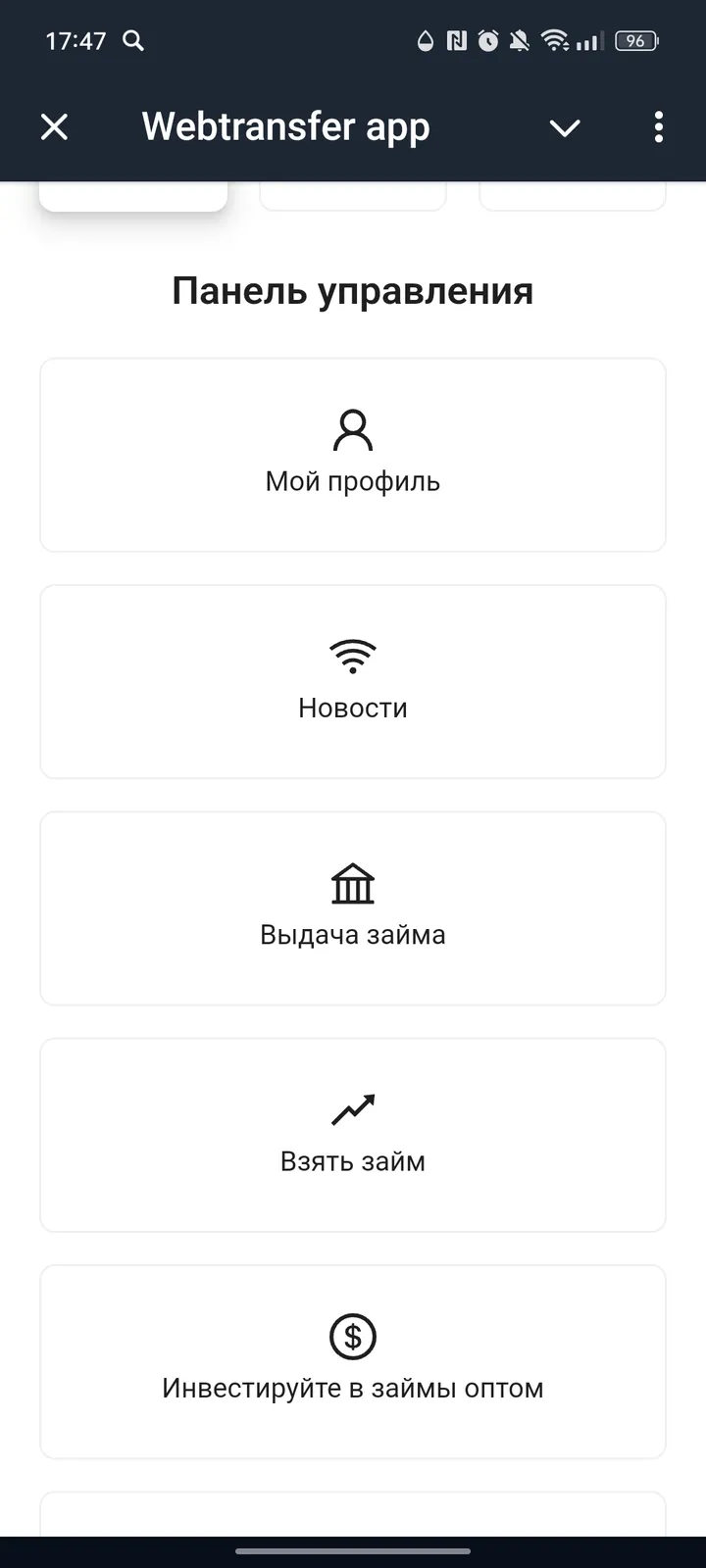706x1568 pixels.
Task: Open the Взять займ section
Action: (x=353, y=1135)
